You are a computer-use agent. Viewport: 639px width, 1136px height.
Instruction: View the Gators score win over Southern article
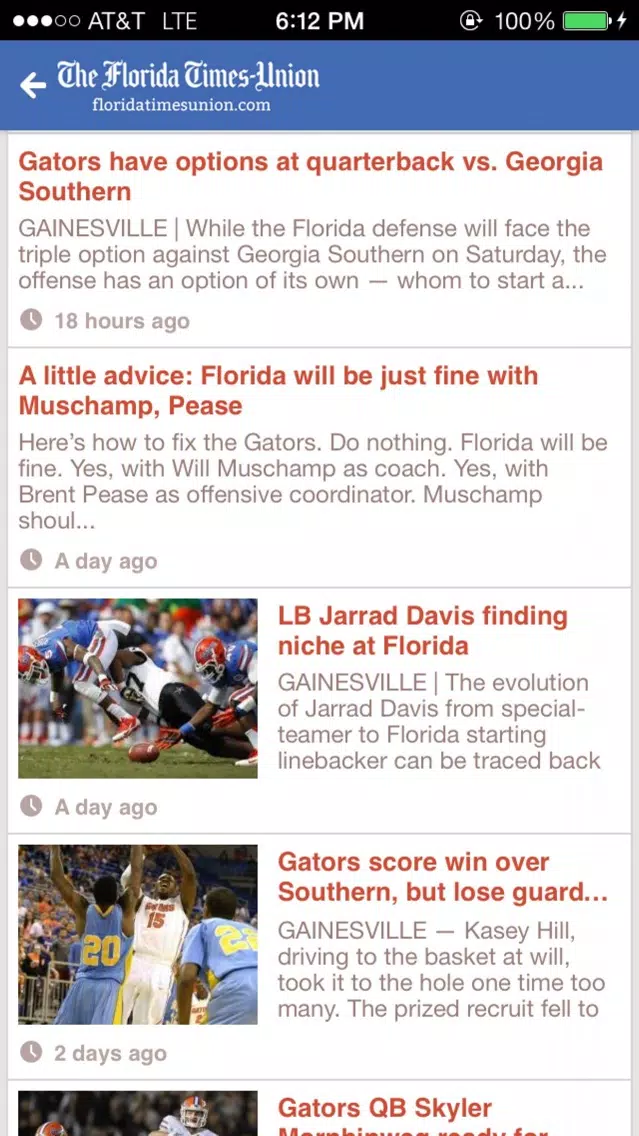point(319,957)
